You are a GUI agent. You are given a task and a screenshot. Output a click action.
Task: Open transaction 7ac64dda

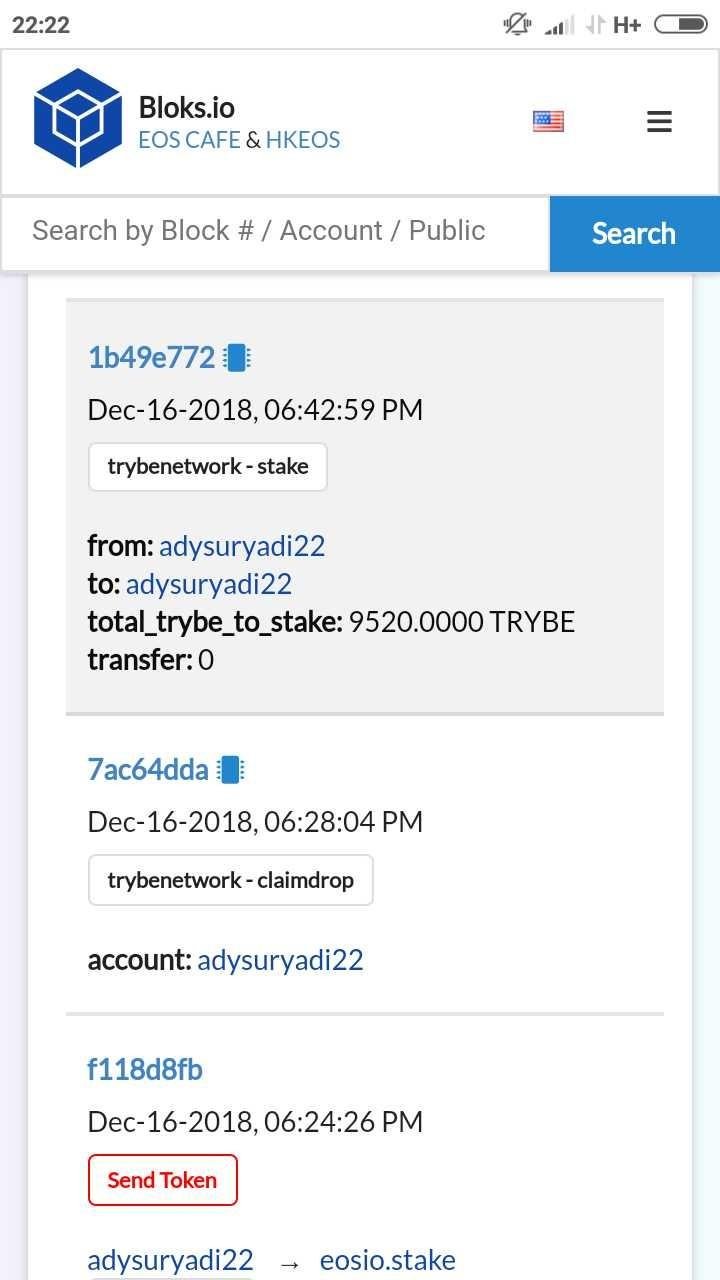[148, 769]
